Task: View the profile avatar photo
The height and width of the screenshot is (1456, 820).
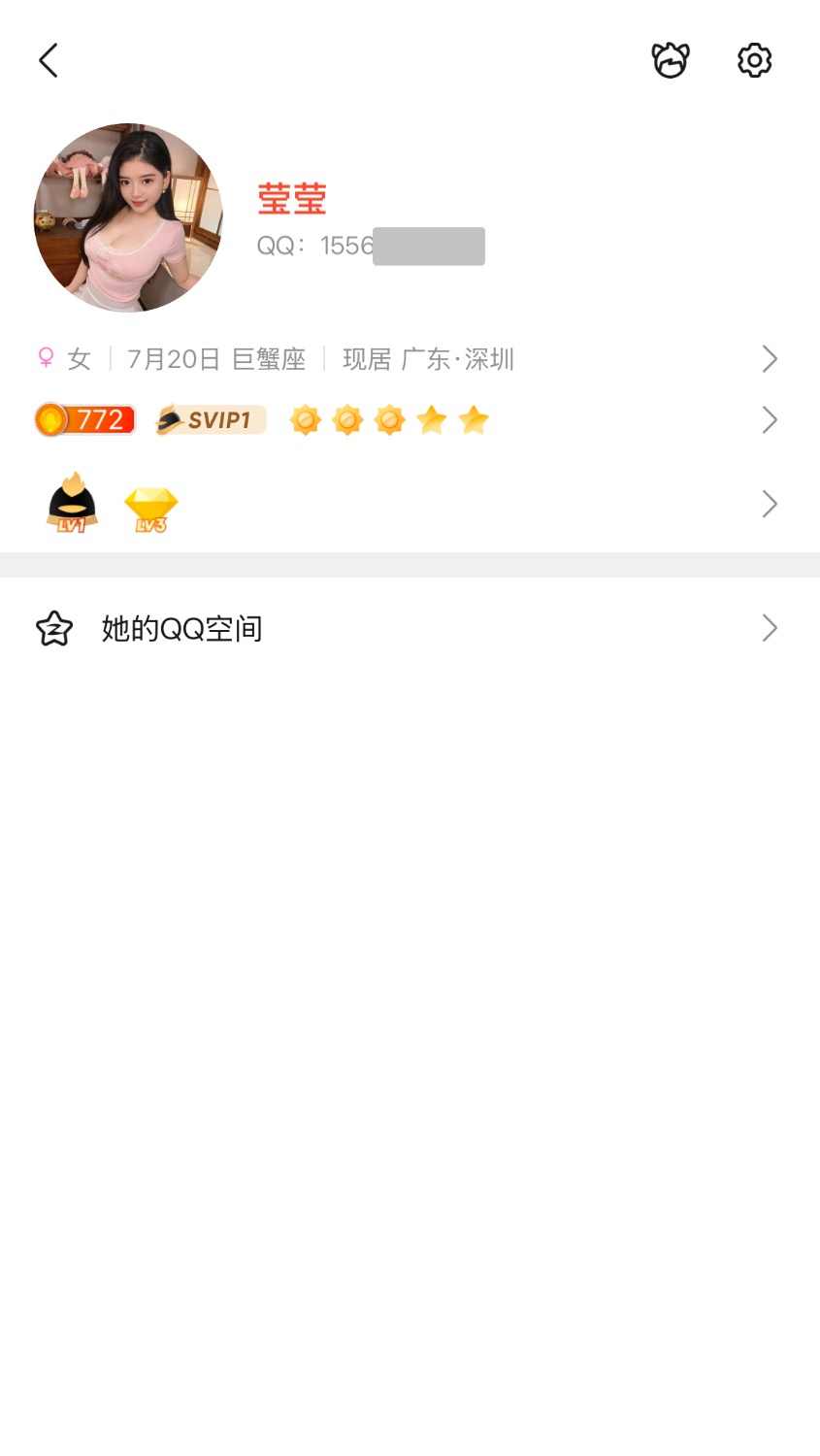Action: (x=128, y=217)
